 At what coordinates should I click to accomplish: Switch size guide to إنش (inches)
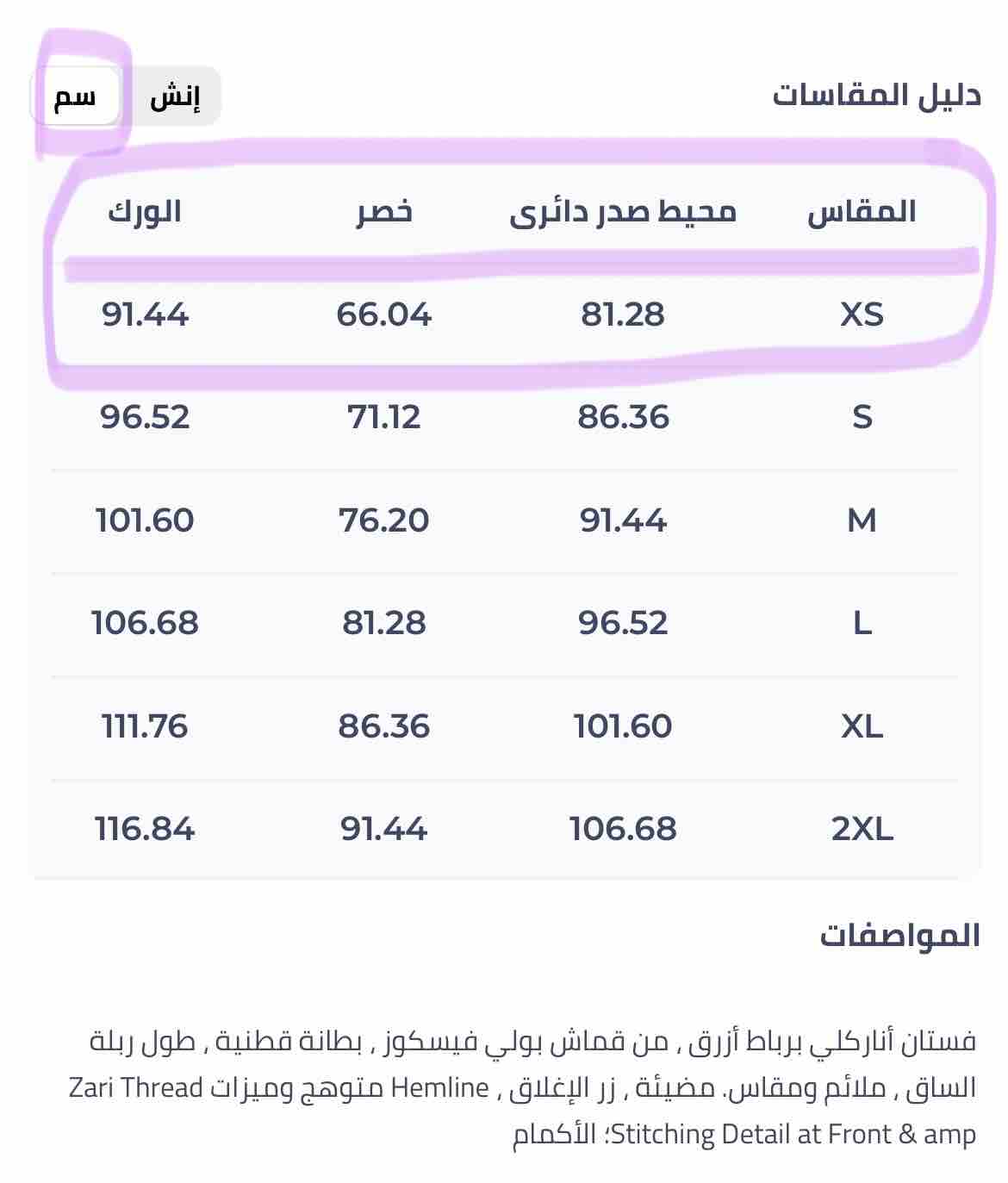click(174, 97)
